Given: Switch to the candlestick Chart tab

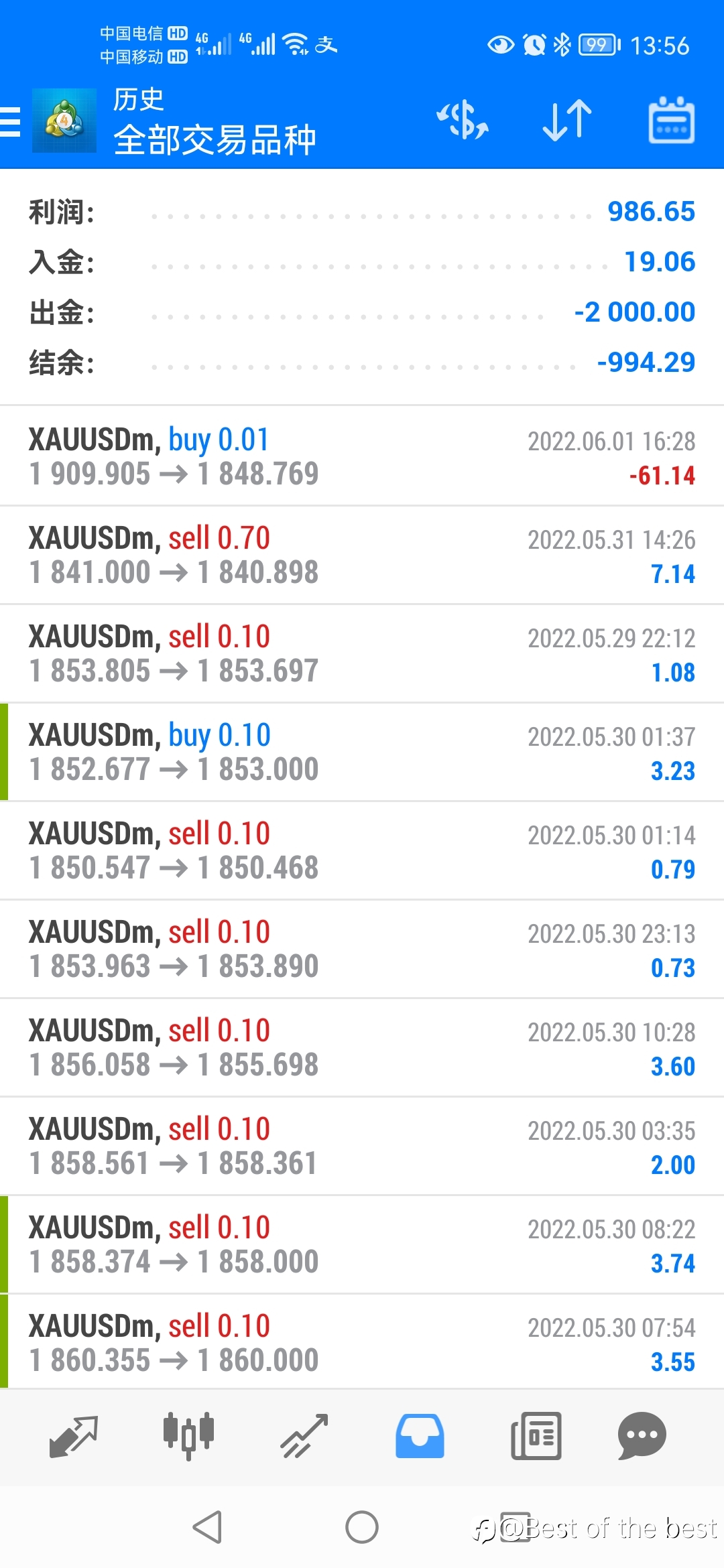Looking at the screenshot, I should (189, 1436).
